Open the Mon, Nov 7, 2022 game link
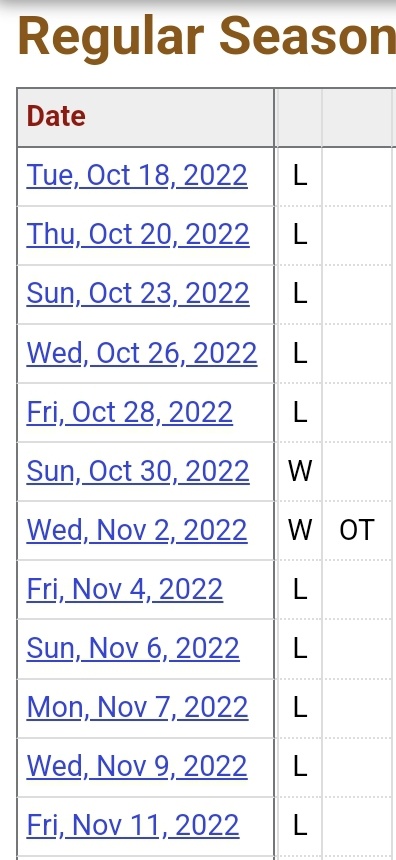This screenshot has height=860, width=396. pos(138,709)
